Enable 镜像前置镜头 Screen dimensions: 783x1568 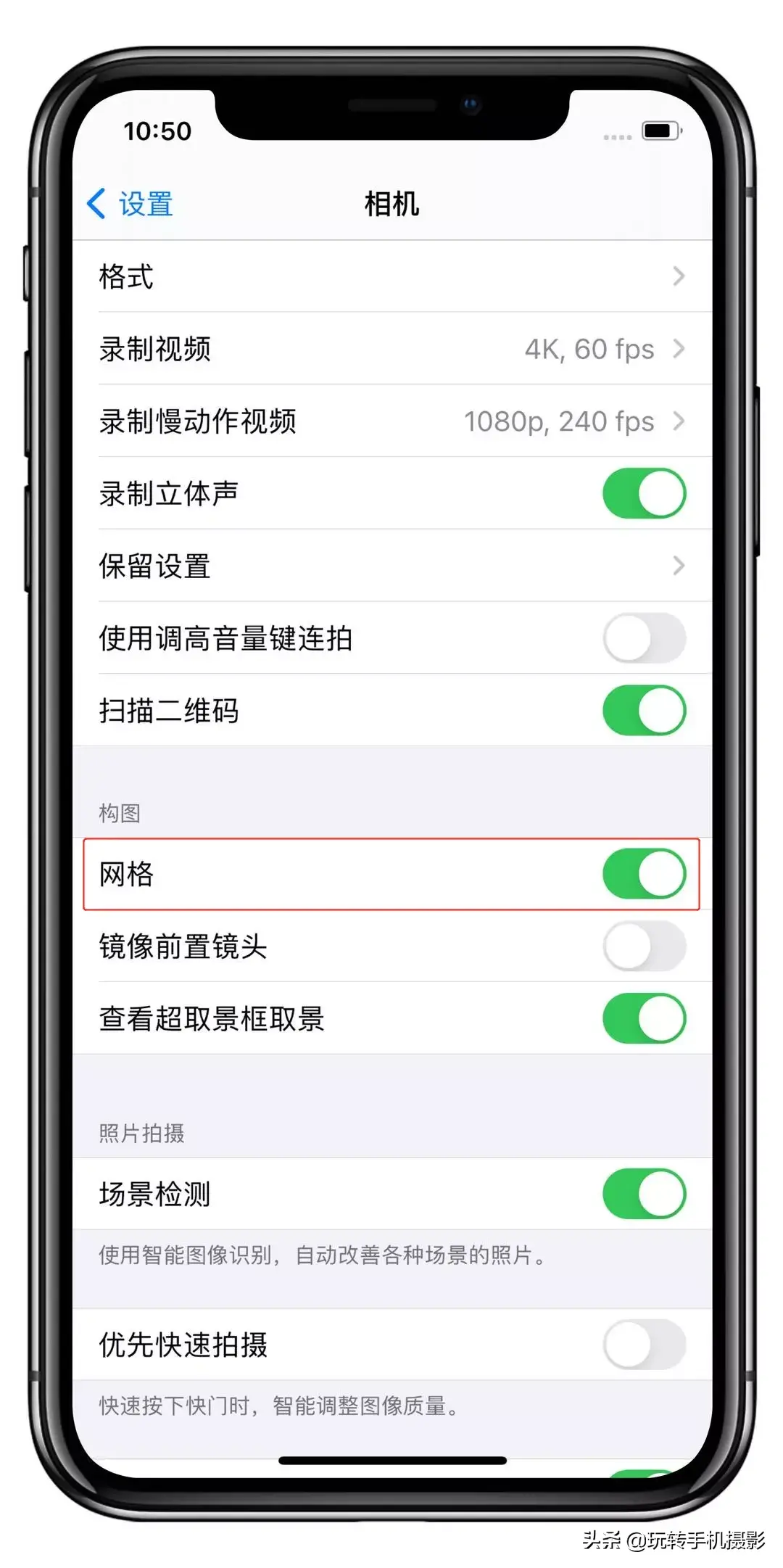click(644, 946)
